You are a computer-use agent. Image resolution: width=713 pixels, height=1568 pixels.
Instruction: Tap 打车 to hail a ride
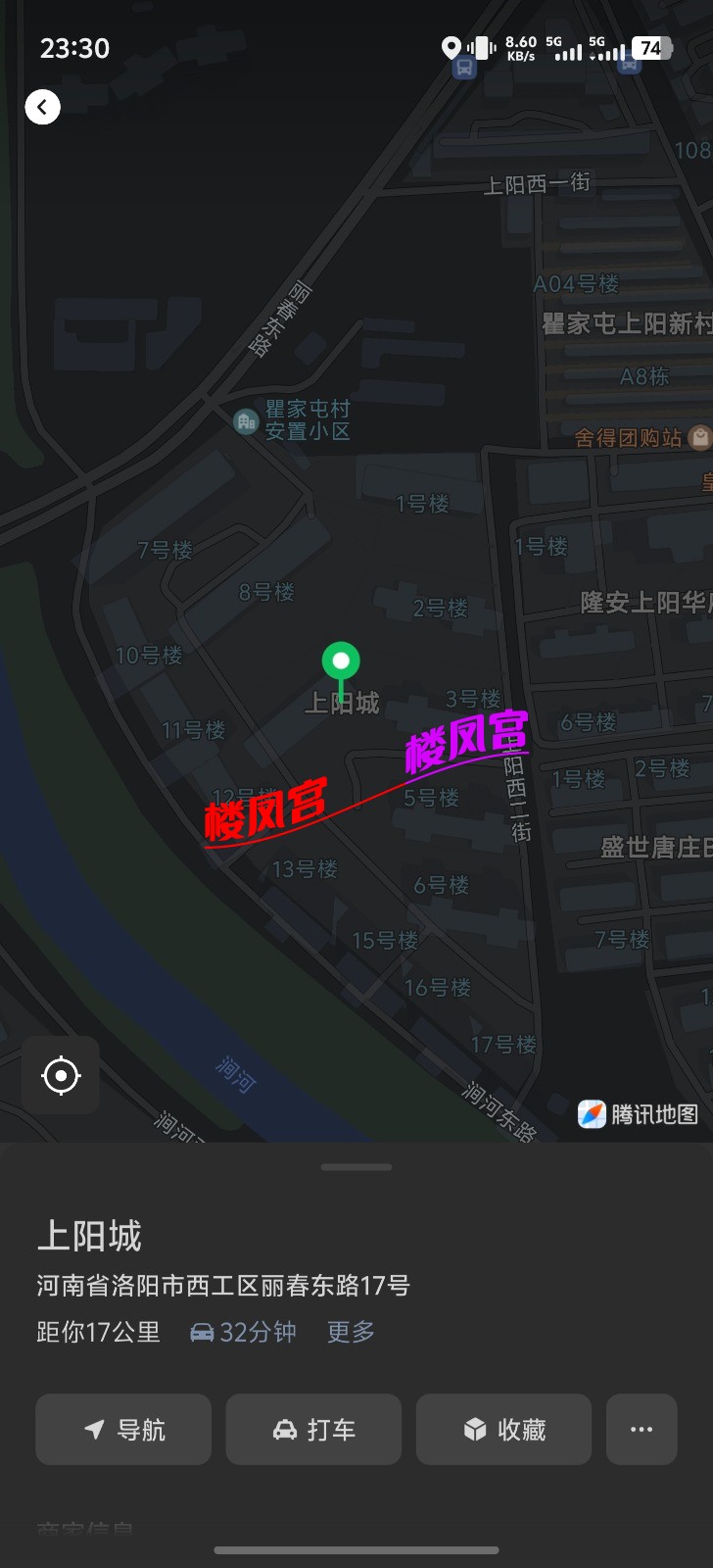[x=313, y=1429]
